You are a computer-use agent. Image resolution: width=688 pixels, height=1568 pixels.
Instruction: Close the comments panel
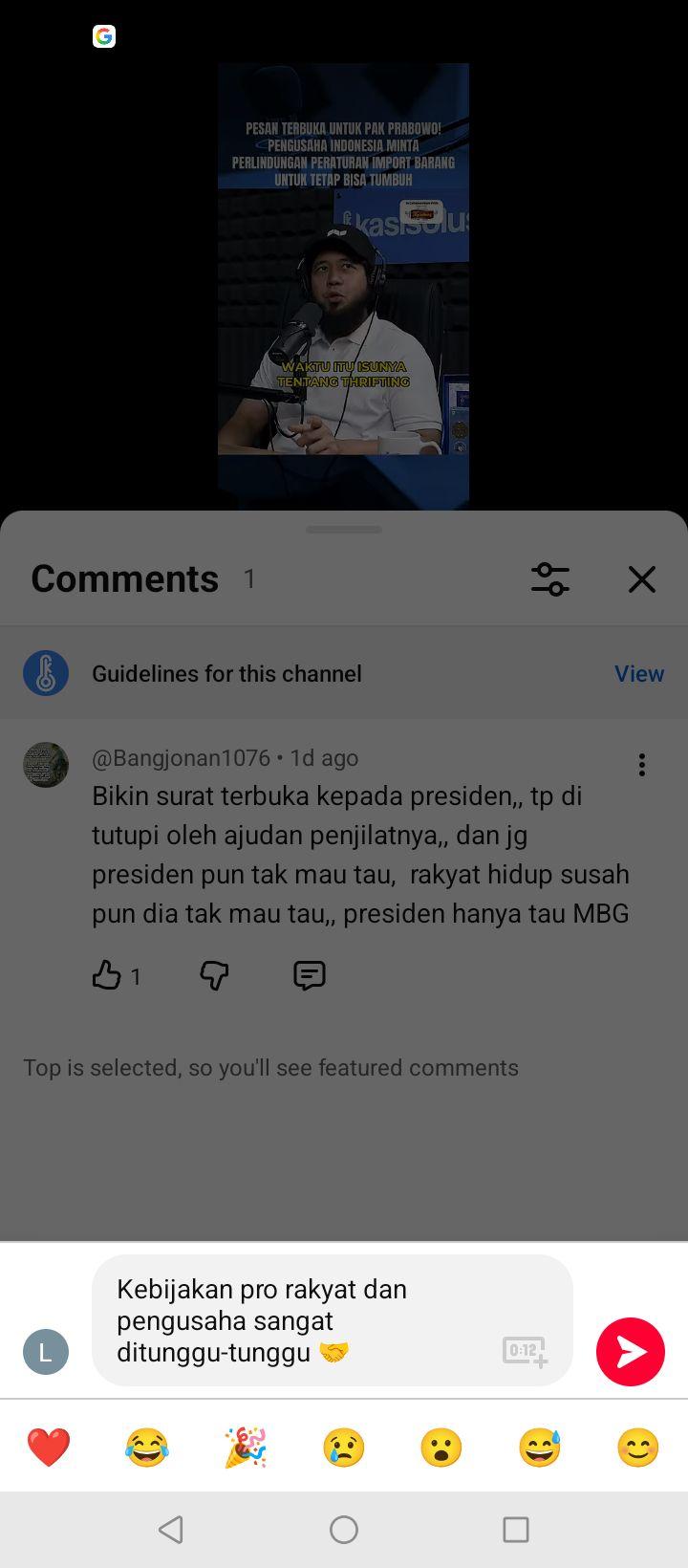642,578
